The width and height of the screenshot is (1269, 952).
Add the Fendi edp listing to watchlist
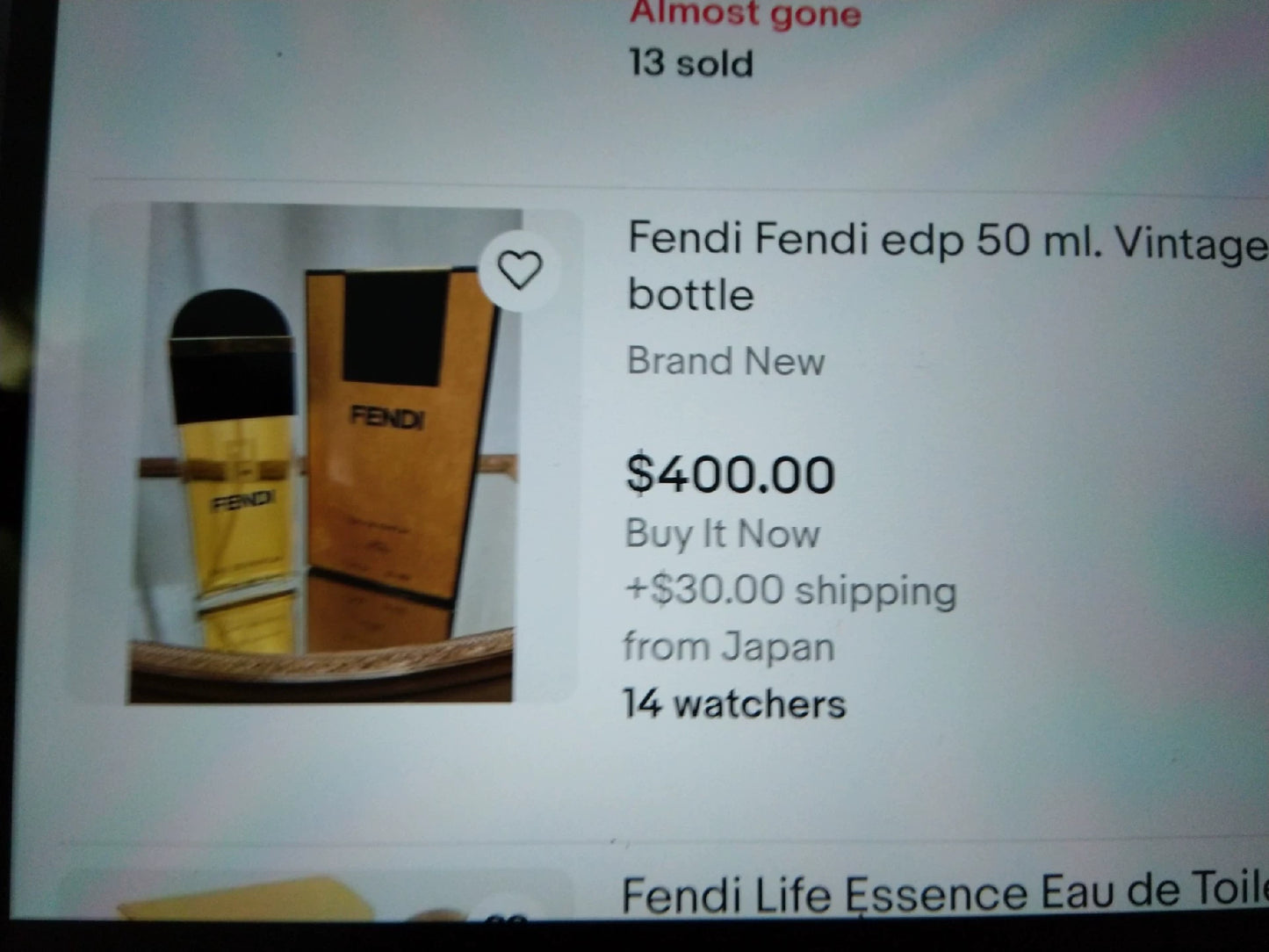pos(520,270)
